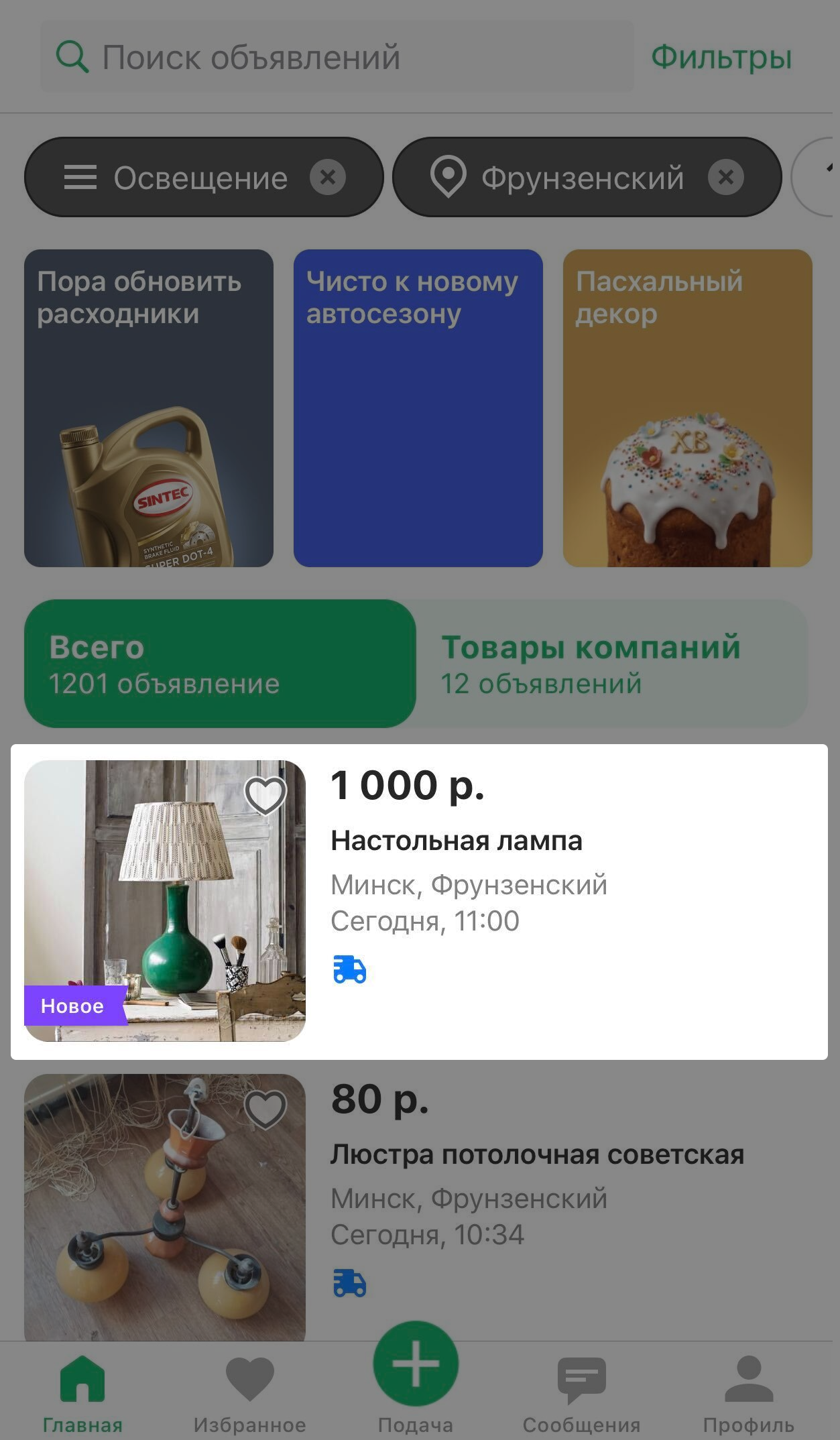840x1440 pixels.
Task: Show Товары компаний listings
Action: coord(610,664)
